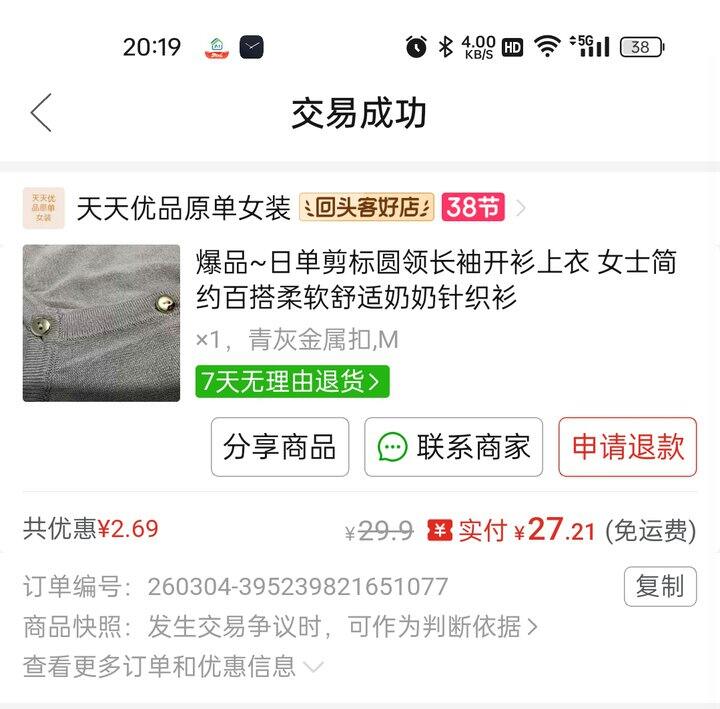View 7天无理由退货 policy details

point(292,381)
